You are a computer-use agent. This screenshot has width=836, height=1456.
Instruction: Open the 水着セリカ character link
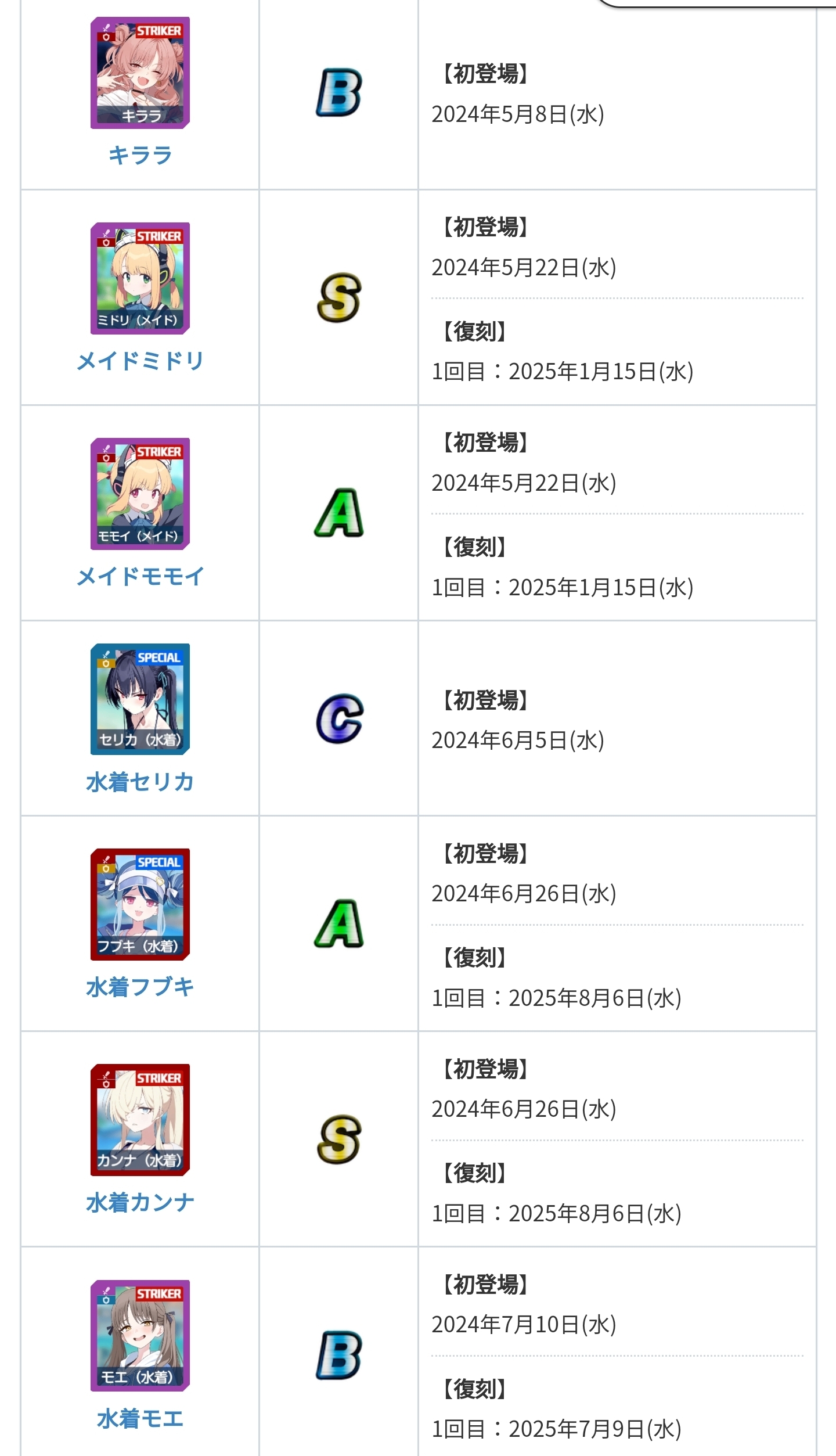pyautogui.click(x=140, y=782)
